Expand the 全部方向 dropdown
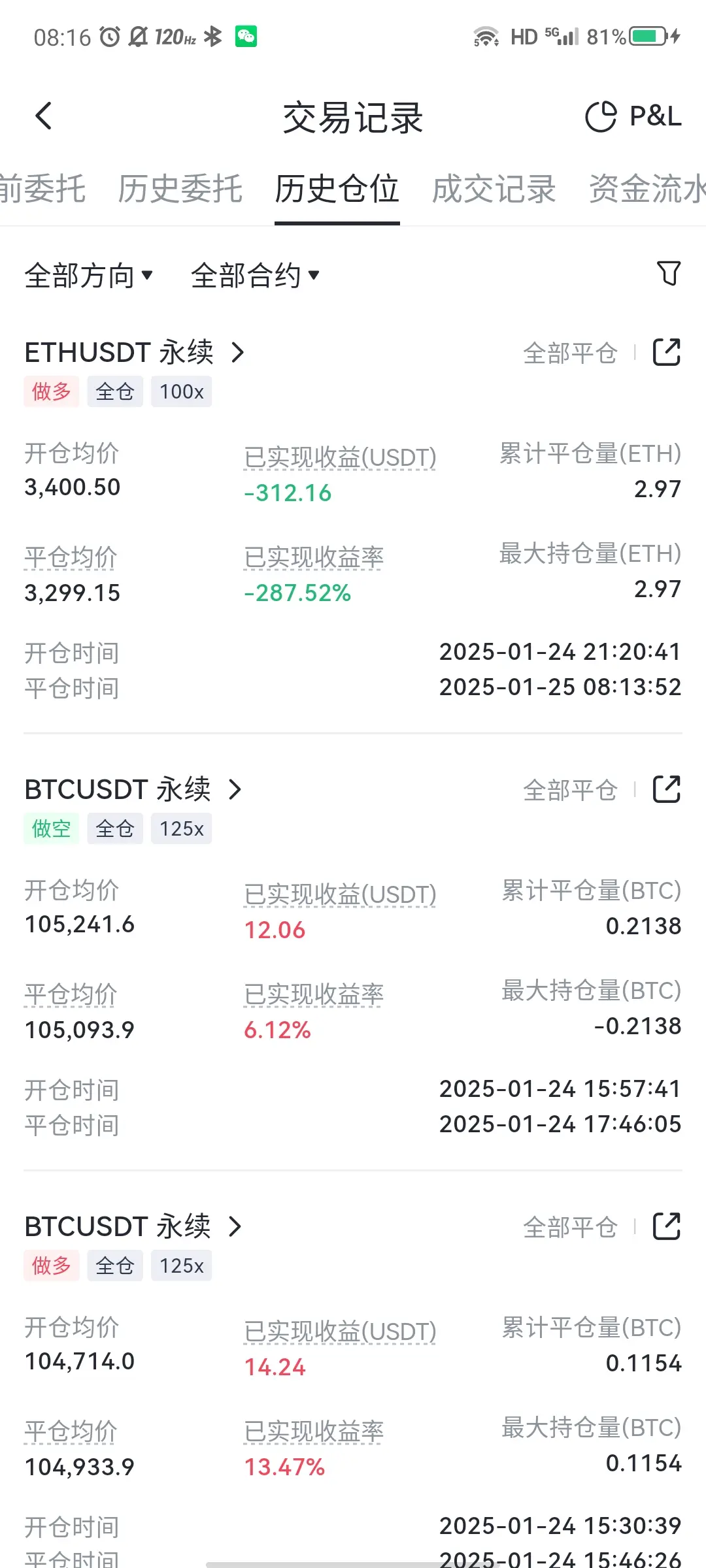 tap(88, 275)
